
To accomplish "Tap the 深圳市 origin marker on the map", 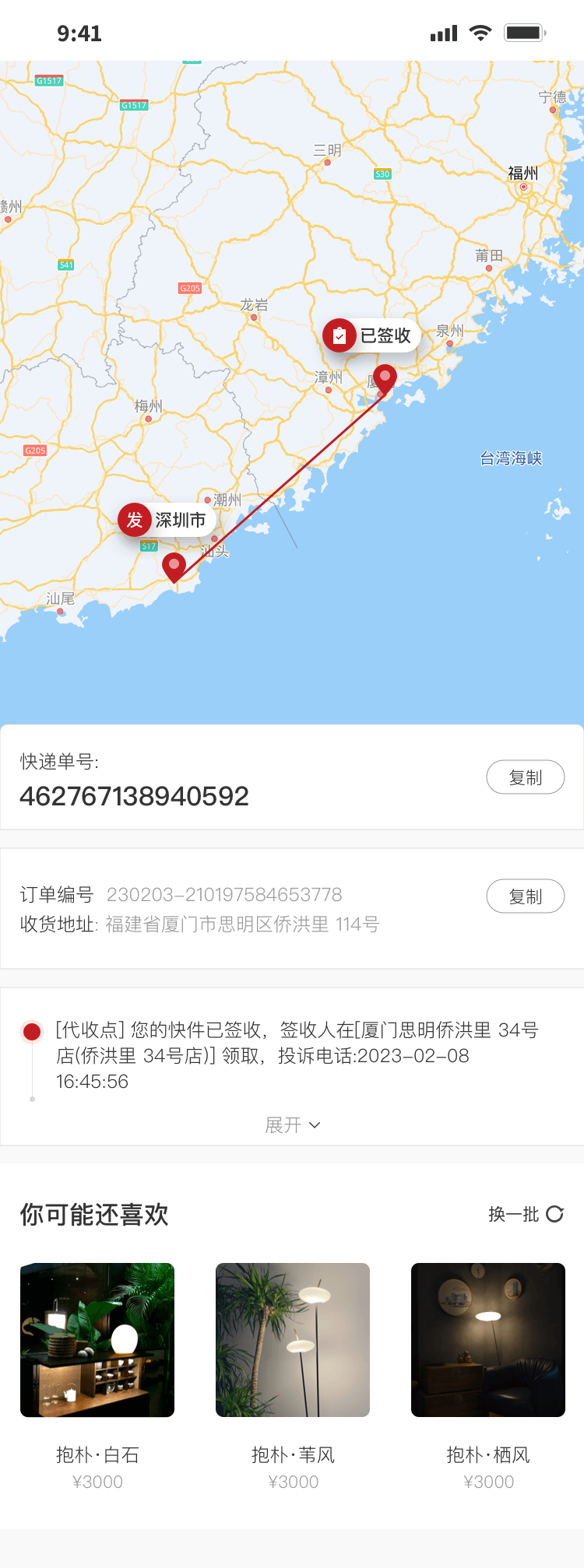I will click(166, 520).
